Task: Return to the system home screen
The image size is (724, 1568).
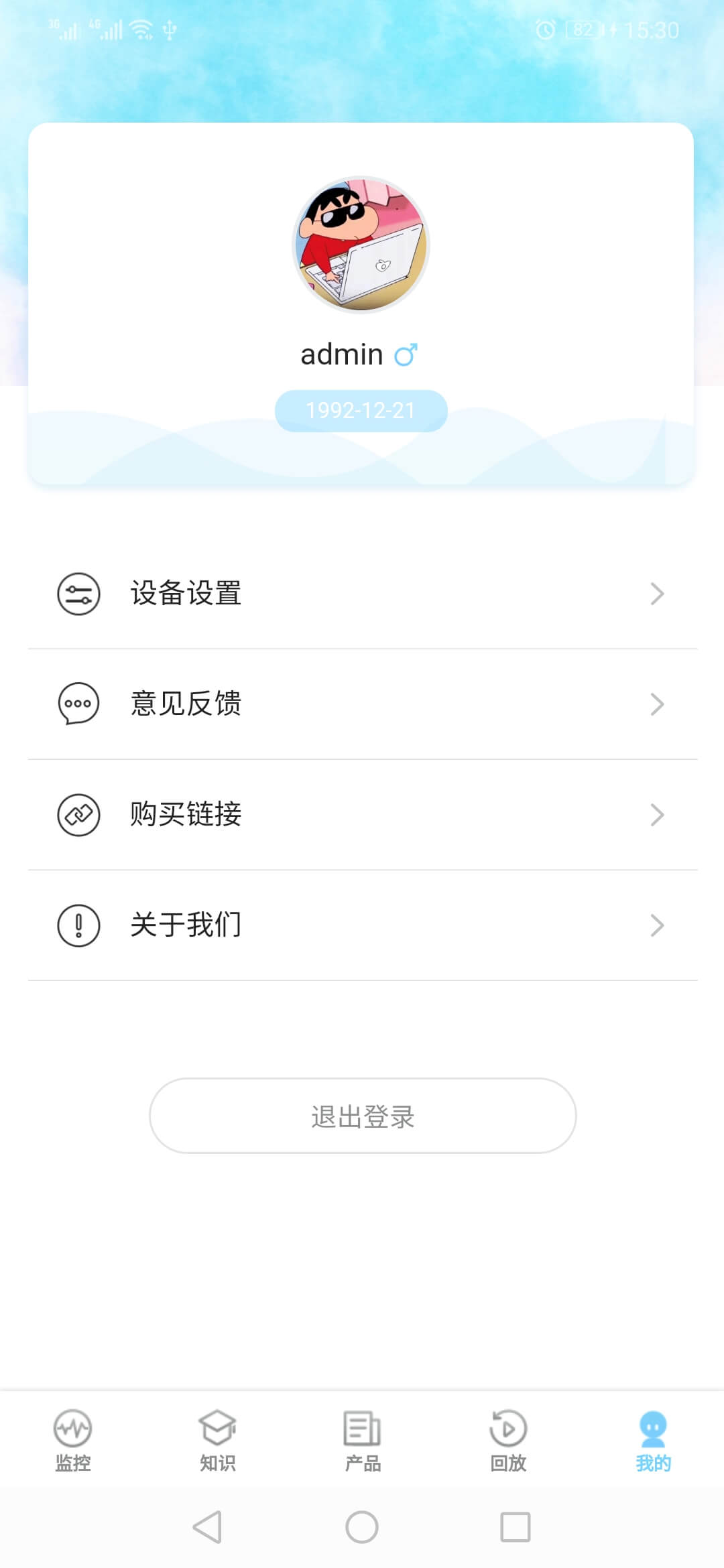Action: coord(362,1527)
